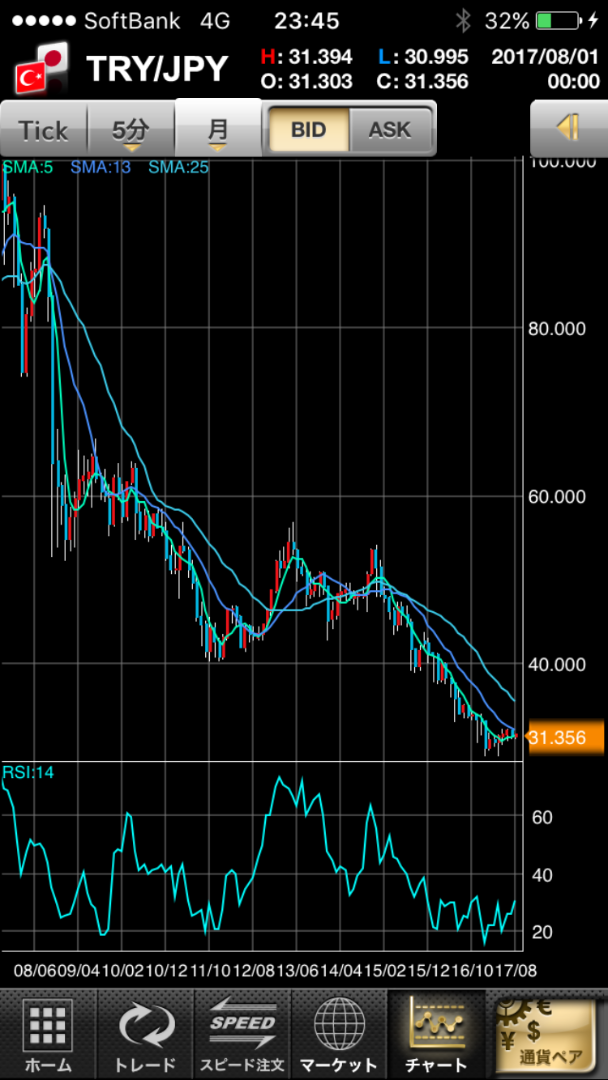Switch chart to Tick view

pos(44,129)
